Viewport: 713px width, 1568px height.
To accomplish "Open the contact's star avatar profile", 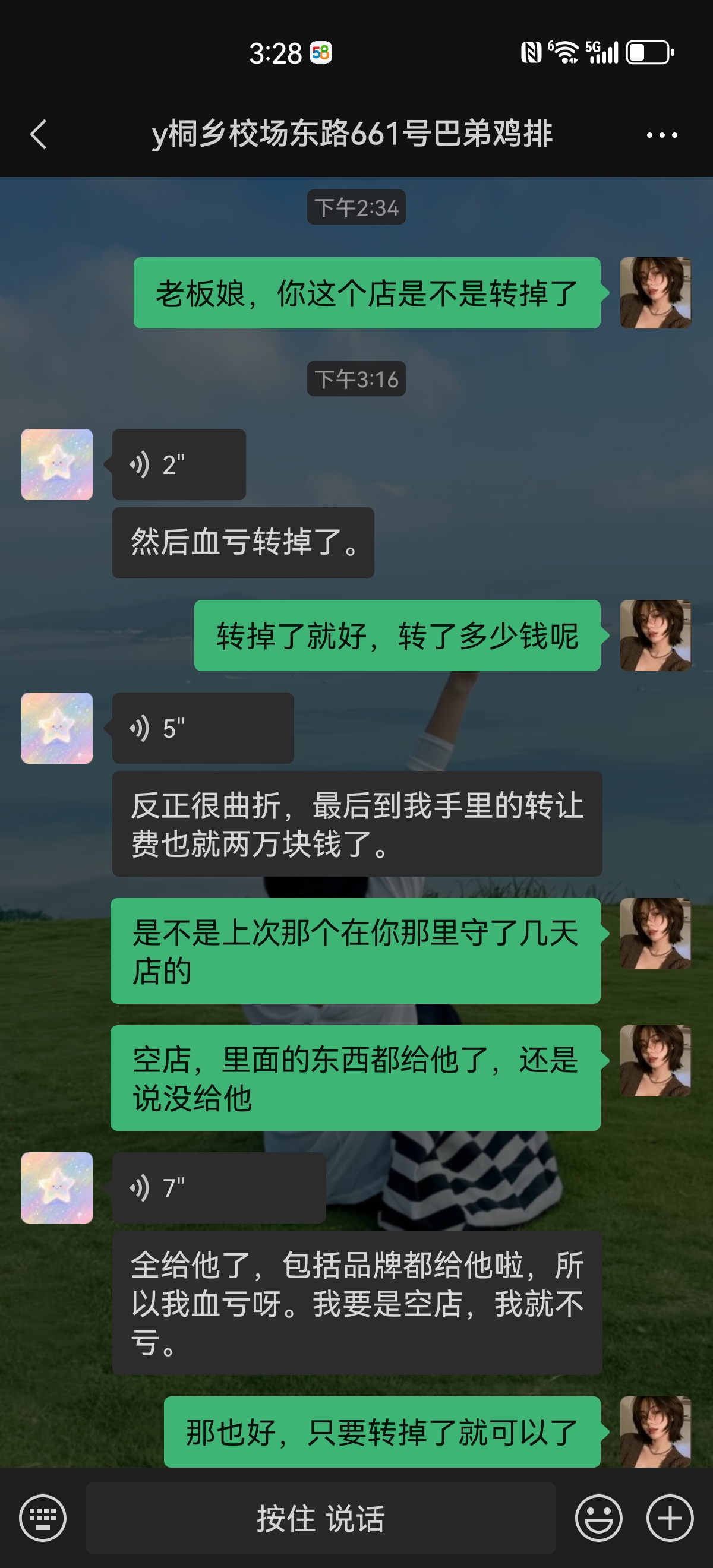I will pos(56,464).
